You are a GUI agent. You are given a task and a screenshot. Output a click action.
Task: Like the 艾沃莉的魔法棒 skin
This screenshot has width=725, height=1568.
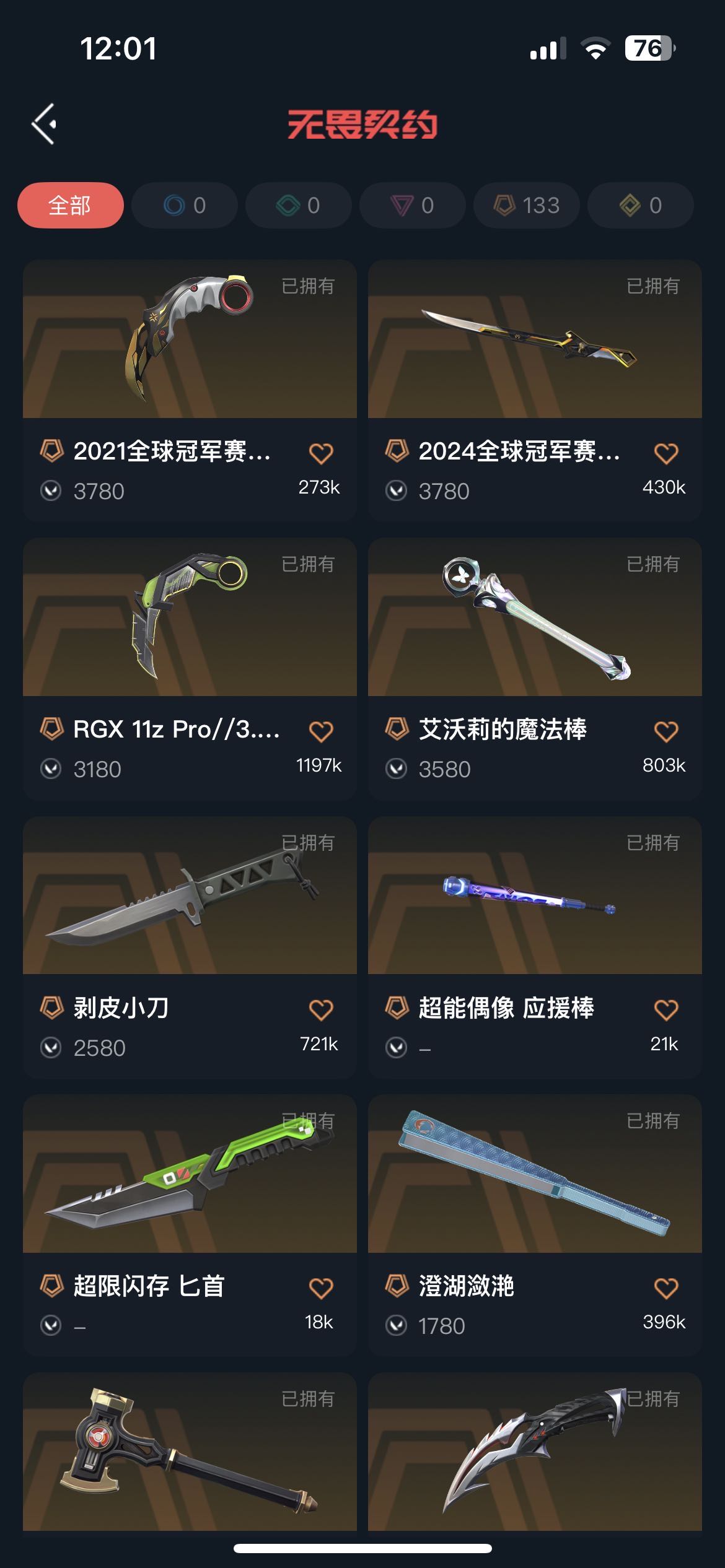tap(666, 731)
